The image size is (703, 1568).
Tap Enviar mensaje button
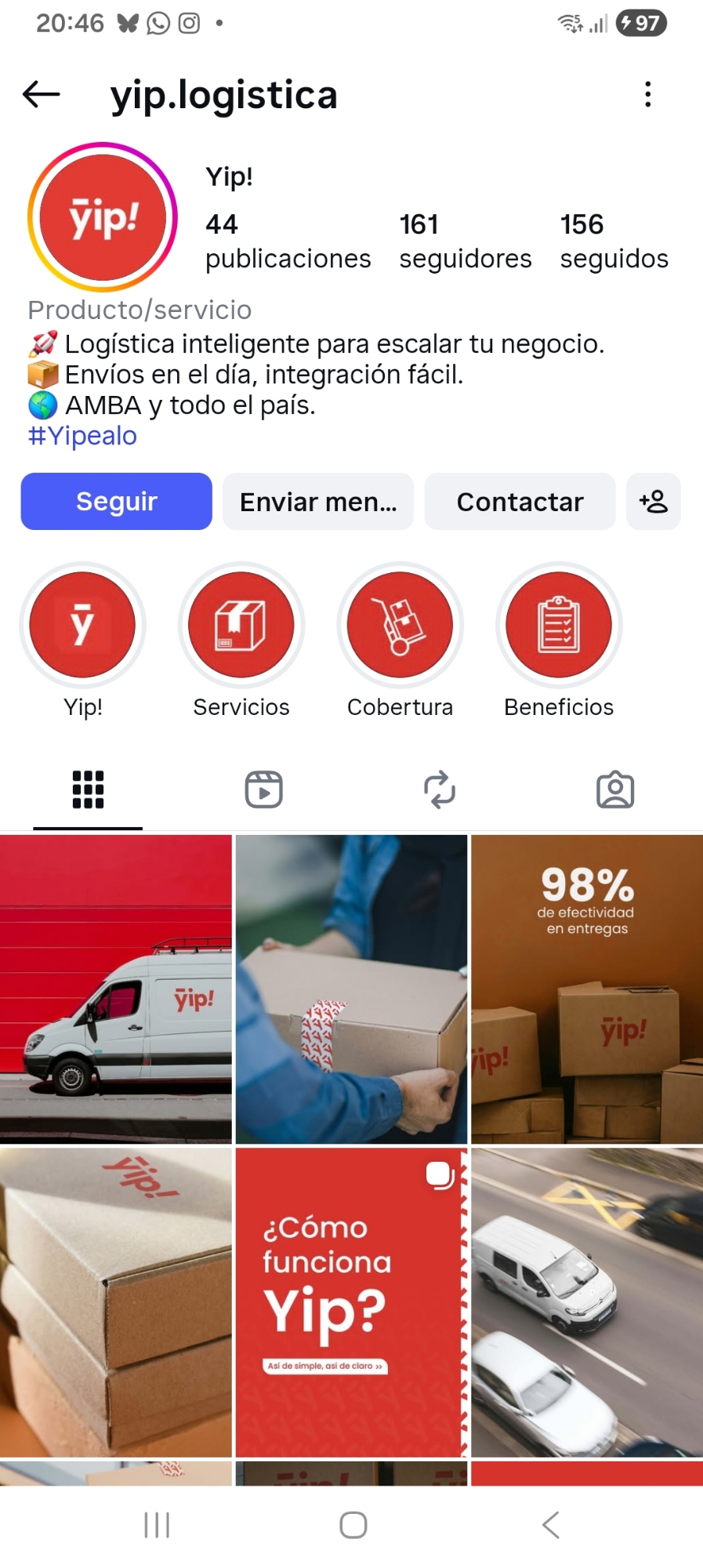318,502
